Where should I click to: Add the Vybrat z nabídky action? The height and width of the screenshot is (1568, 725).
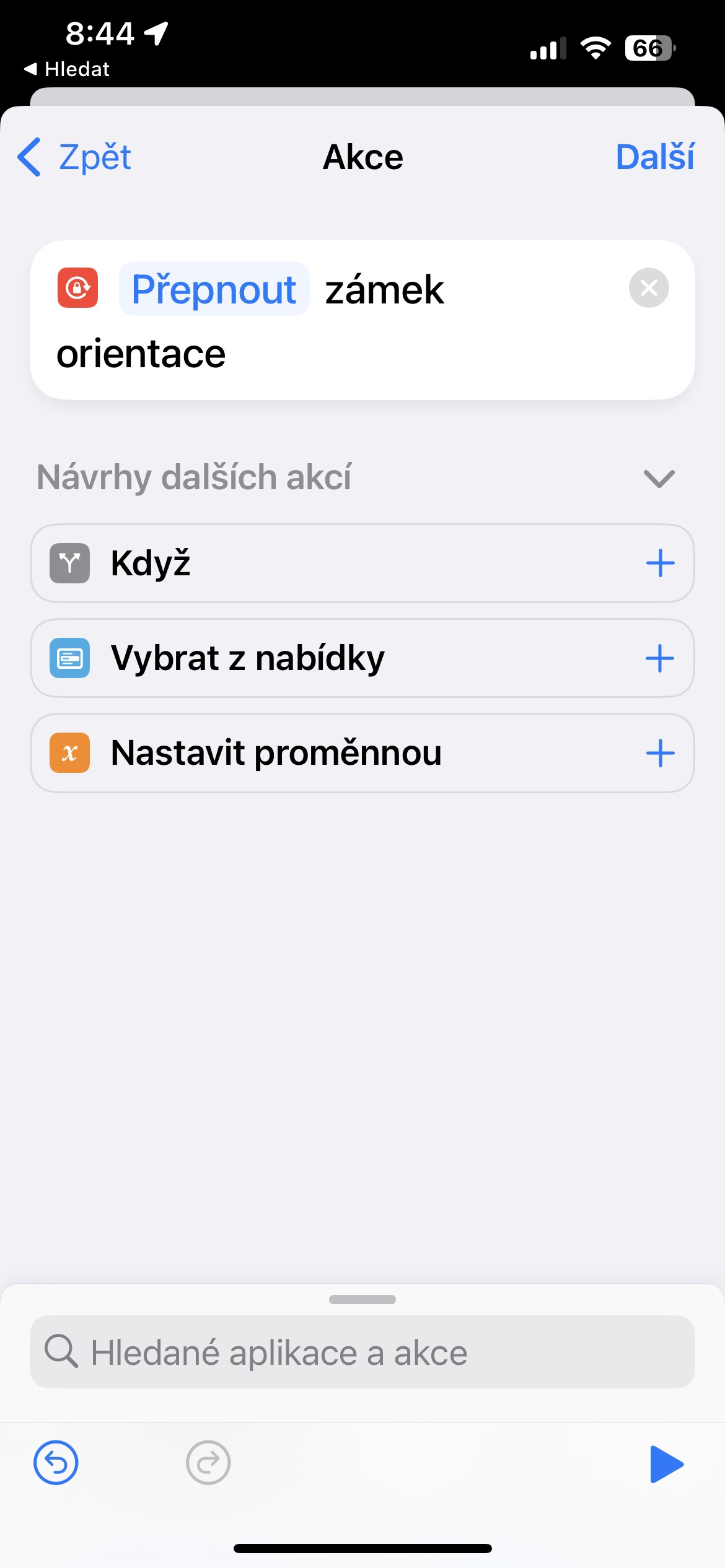(x=660, y=658)
